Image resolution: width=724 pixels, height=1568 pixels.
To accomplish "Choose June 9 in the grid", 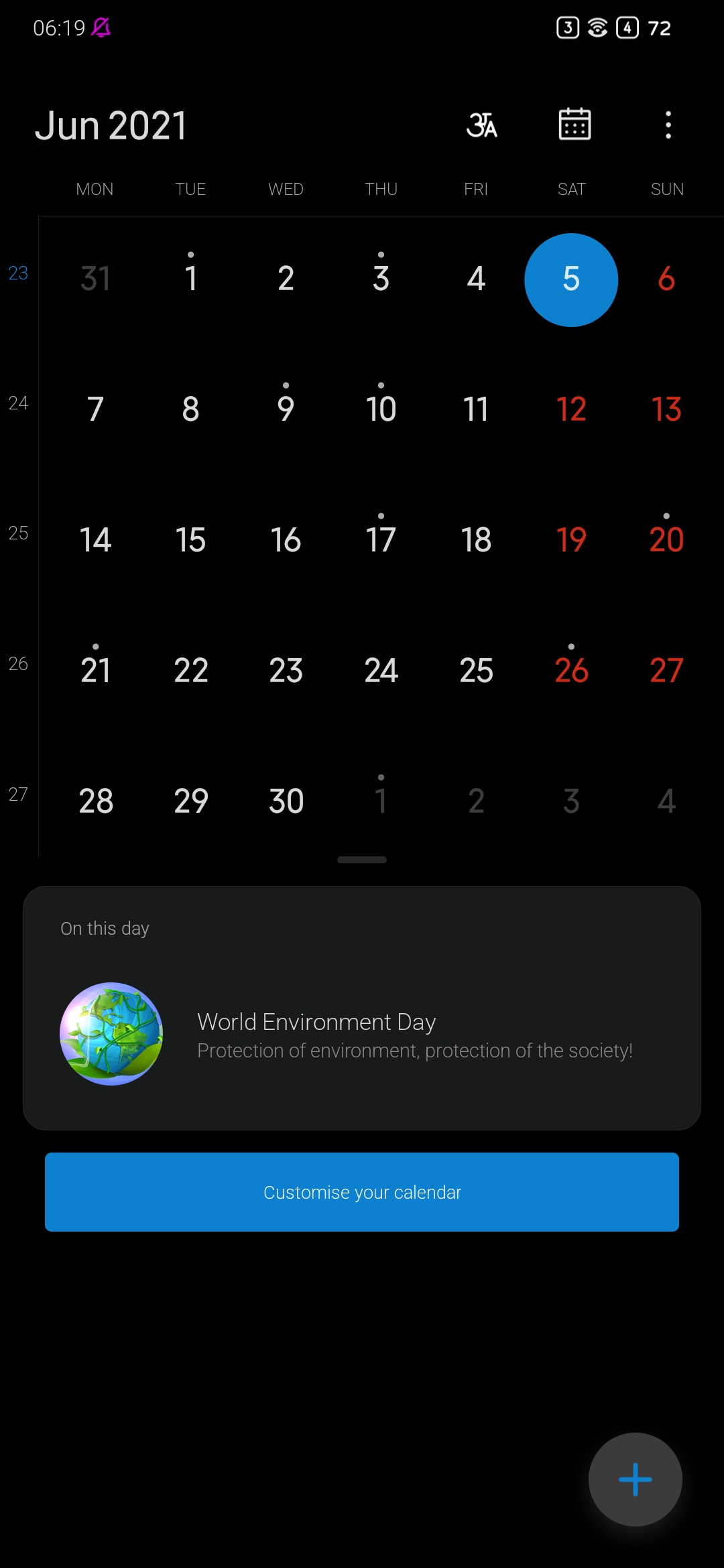I will 286,409.
